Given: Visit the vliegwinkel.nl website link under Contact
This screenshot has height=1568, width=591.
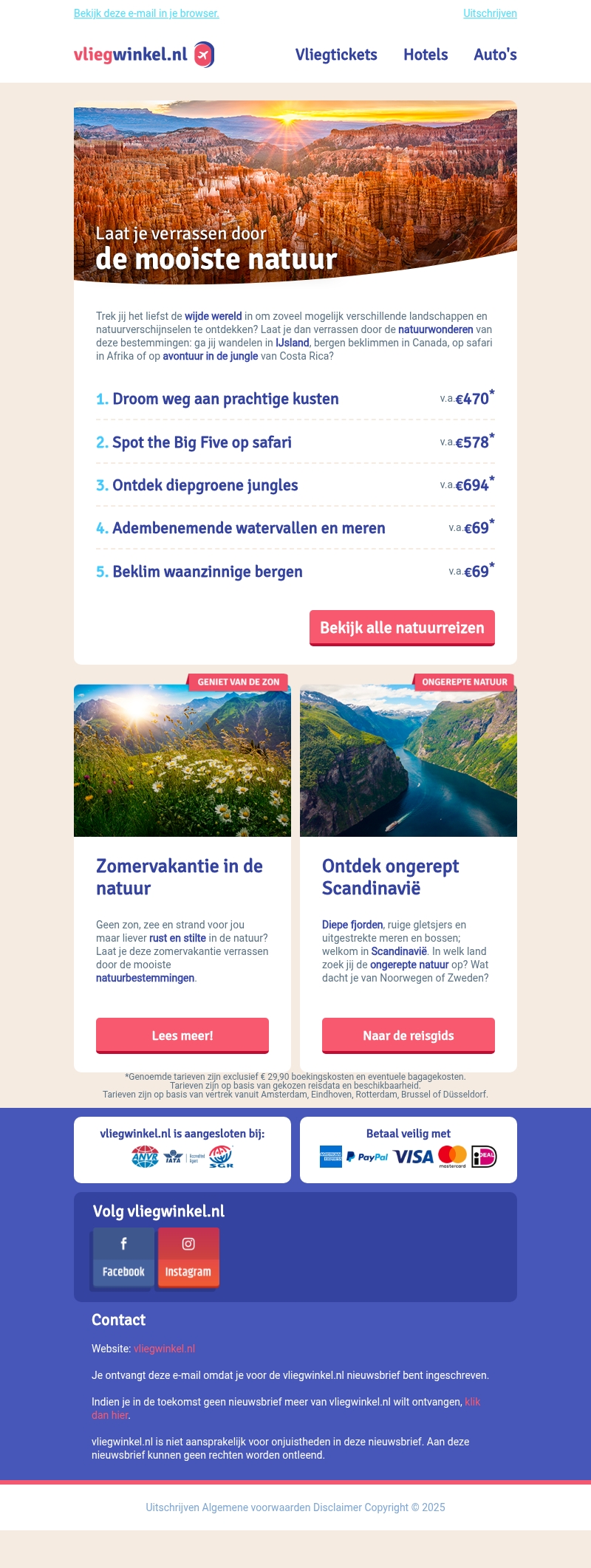Looking at the screenshot, I should [164, 1349].
